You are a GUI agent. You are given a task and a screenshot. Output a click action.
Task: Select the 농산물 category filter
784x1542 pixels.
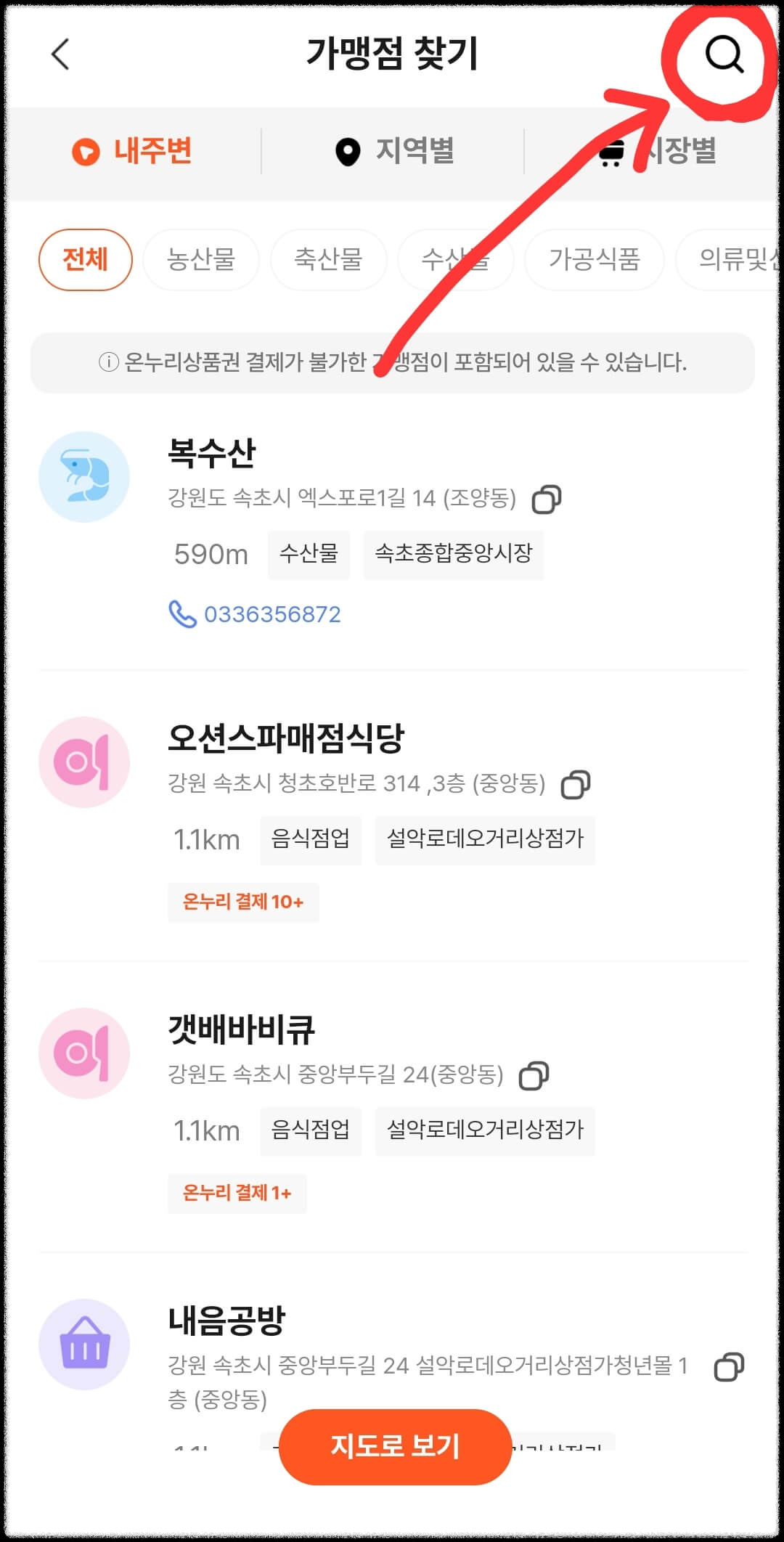point(201,260)
